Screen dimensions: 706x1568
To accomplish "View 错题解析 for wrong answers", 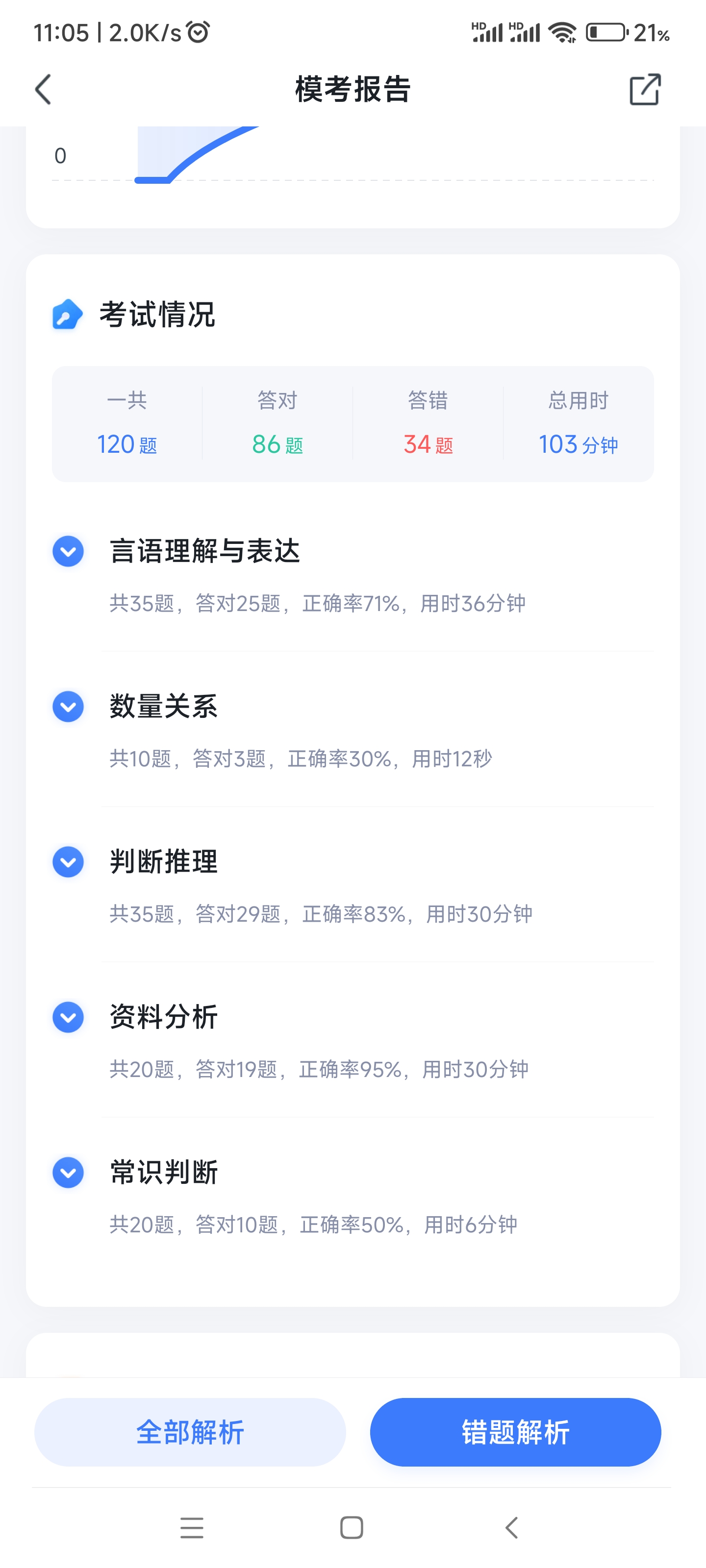I will pos(515,1432).
